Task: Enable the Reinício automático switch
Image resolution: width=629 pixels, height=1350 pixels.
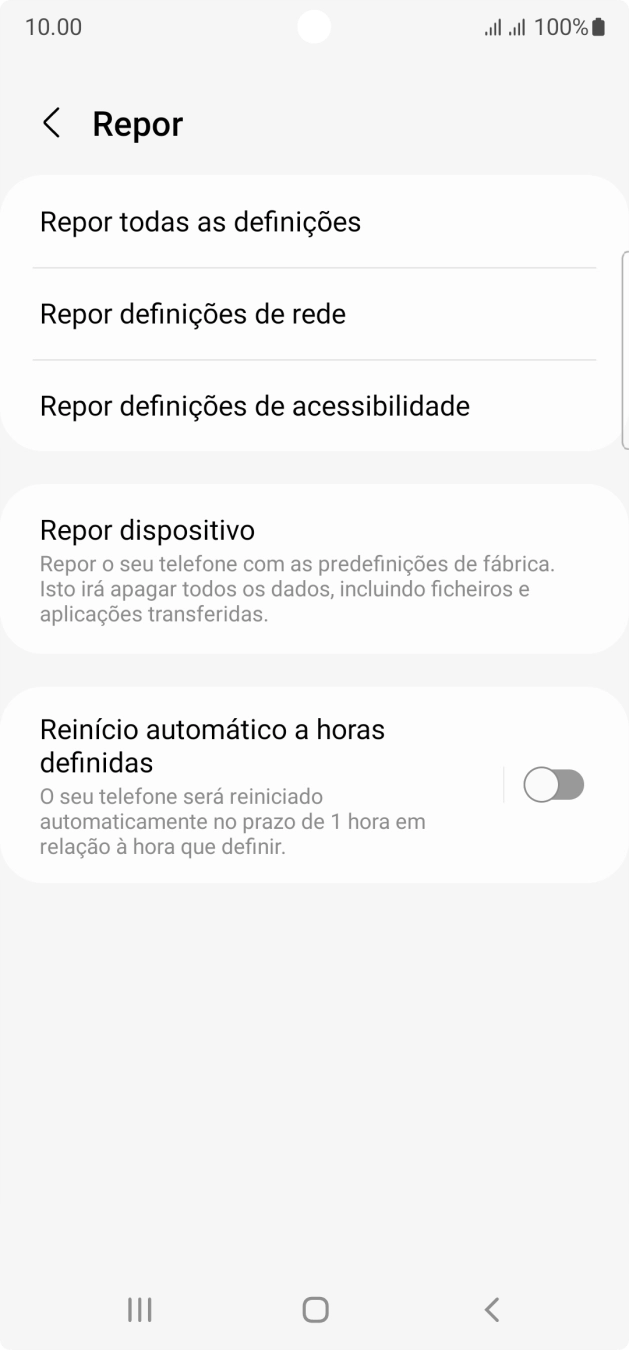Action: (553, 785)
